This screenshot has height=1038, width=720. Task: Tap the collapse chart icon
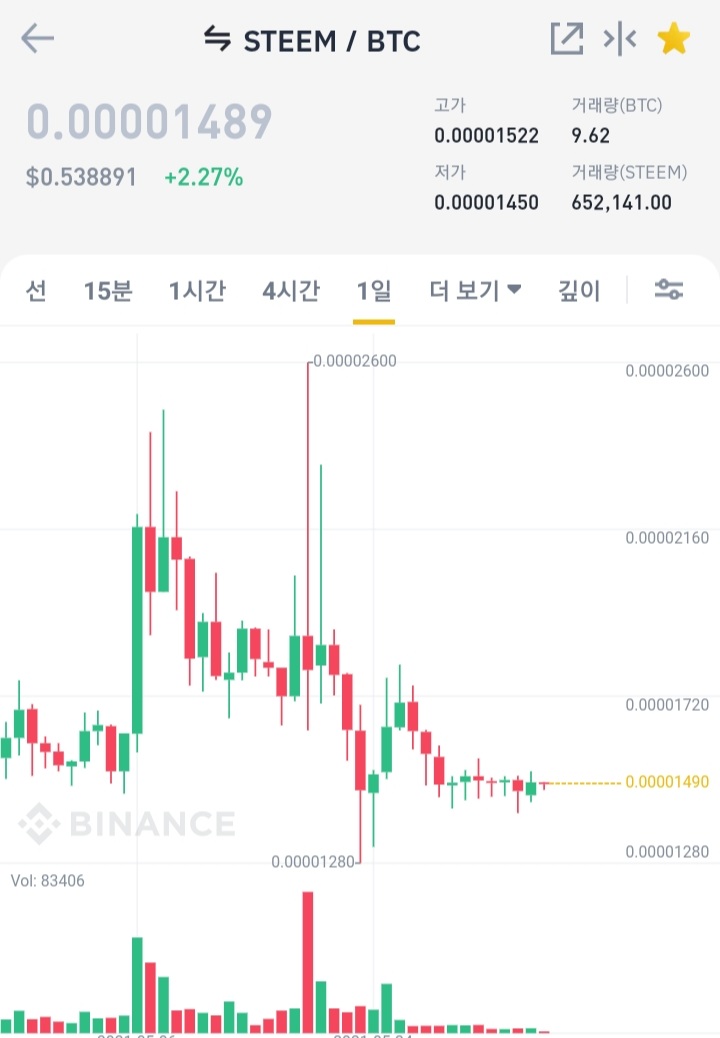[x=620, y=39]
